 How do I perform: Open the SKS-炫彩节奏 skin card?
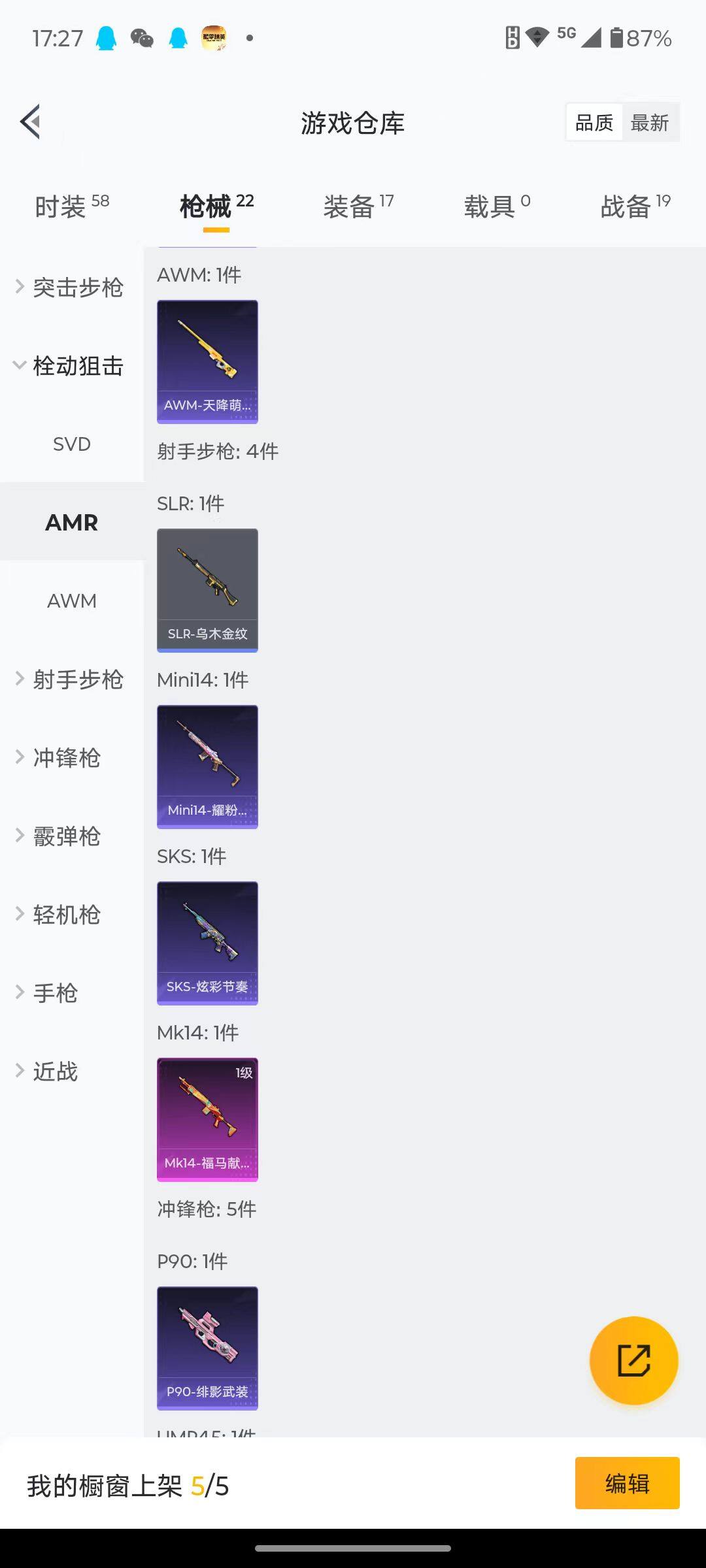207,943
